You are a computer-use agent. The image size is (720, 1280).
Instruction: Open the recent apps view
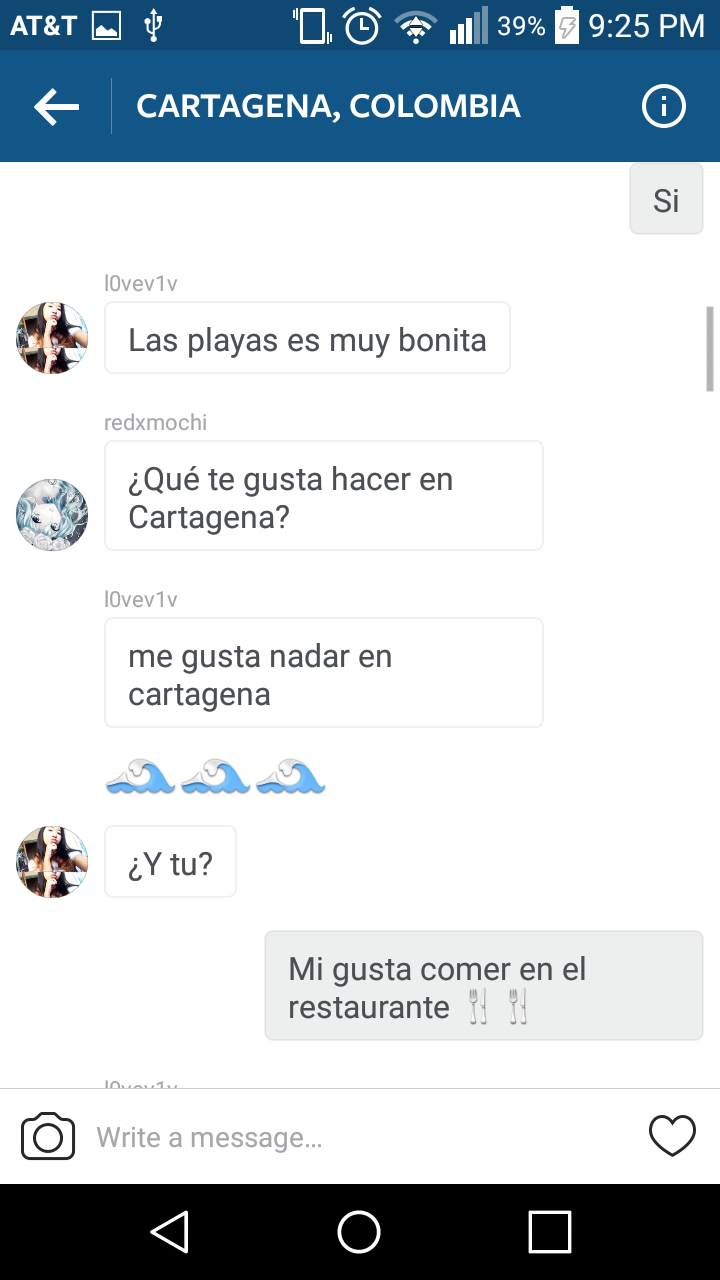coord(549,1232)
